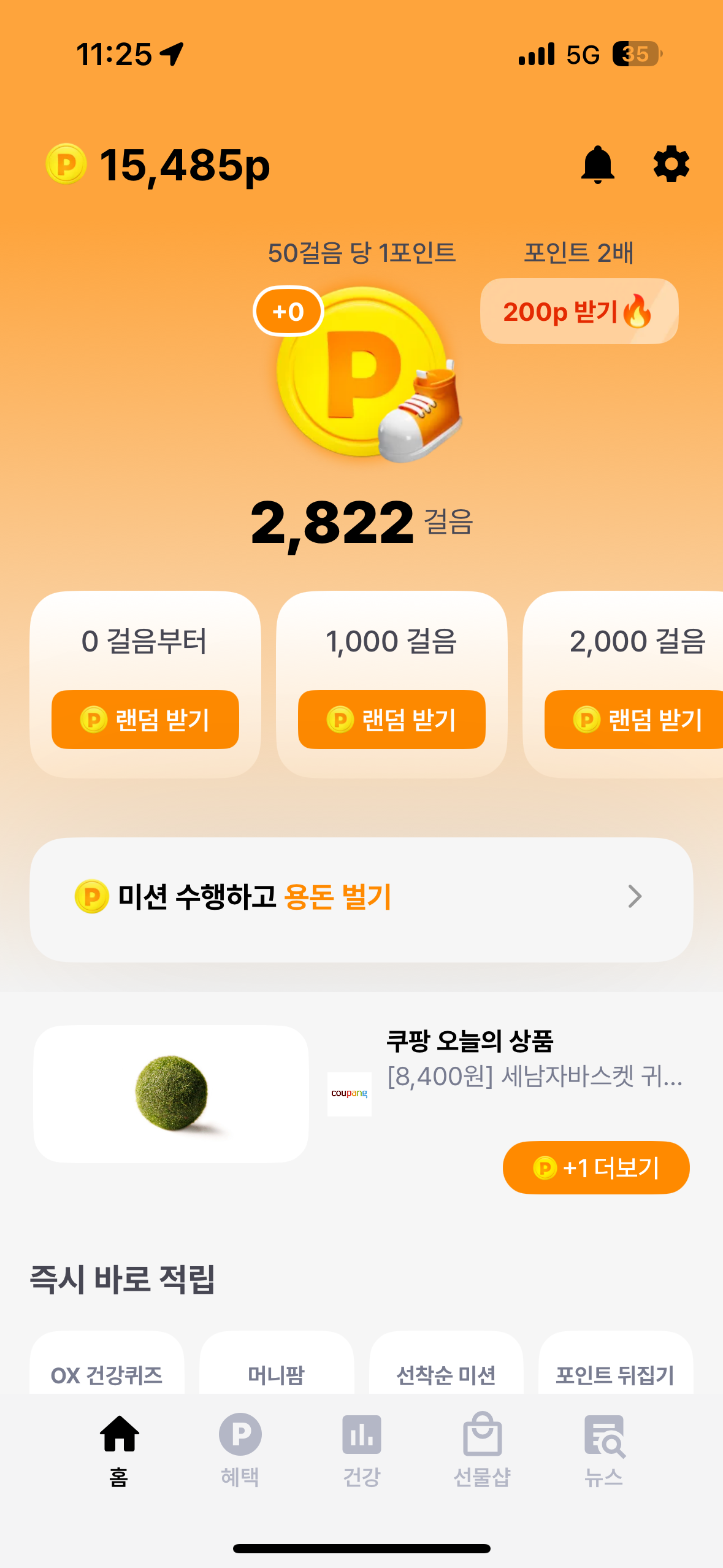Go to the 건강 tab

tap(361, 1449)
